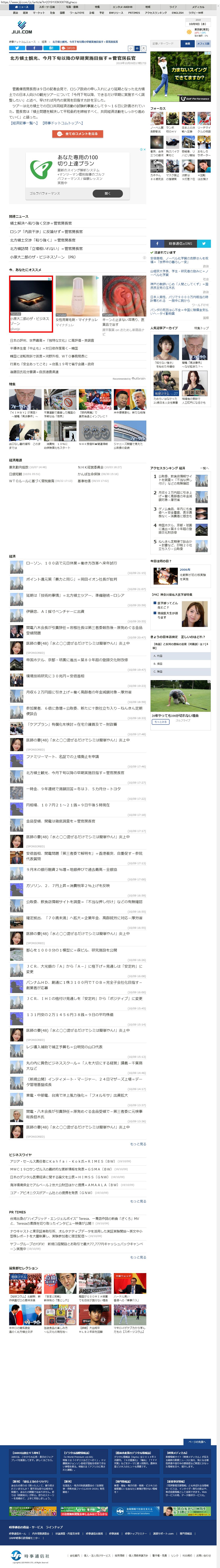Share the article via the Twitter button
This screenshot has height=1568, width=220.
pyautogui.click(x=17, y=48)
